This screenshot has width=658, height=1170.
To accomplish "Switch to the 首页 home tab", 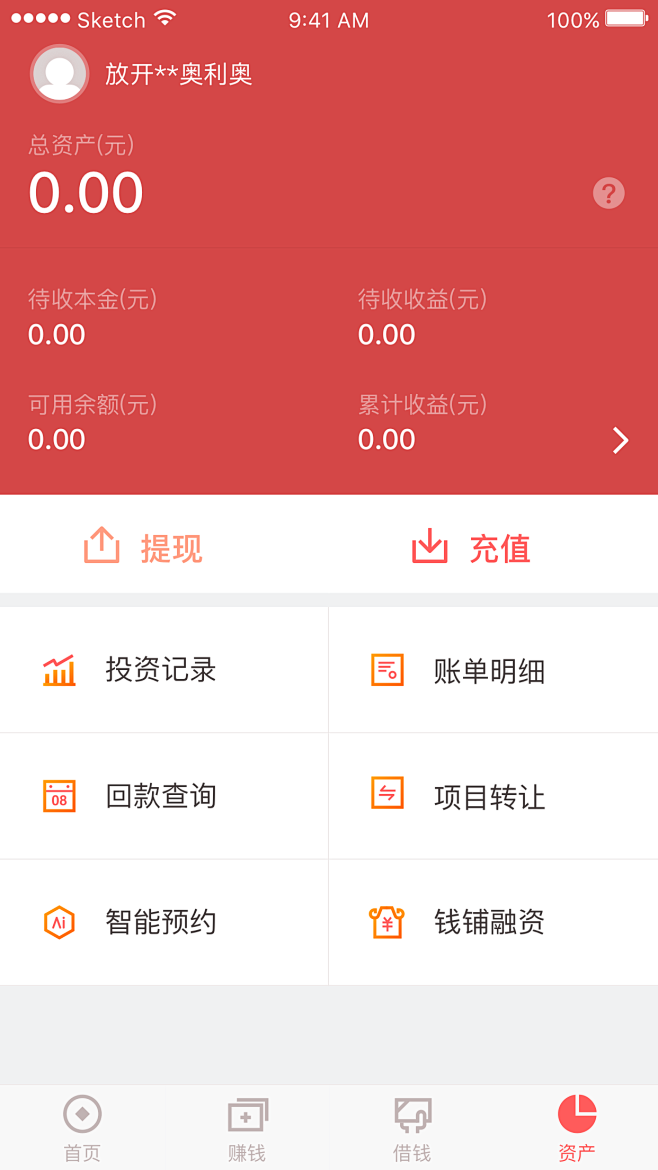I will (82, 1128).
